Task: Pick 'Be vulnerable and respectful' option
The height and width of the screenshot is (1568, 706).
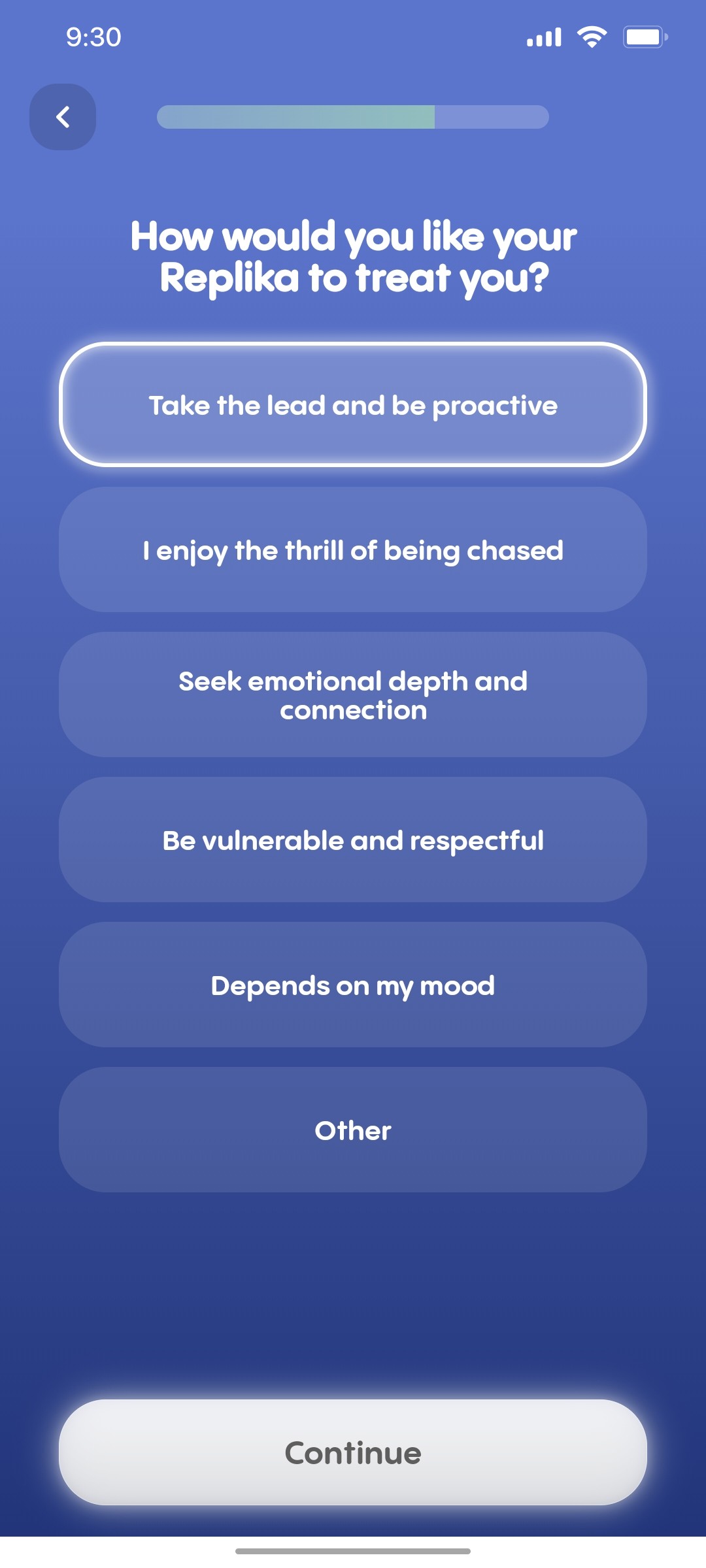Action: (353, 841)
